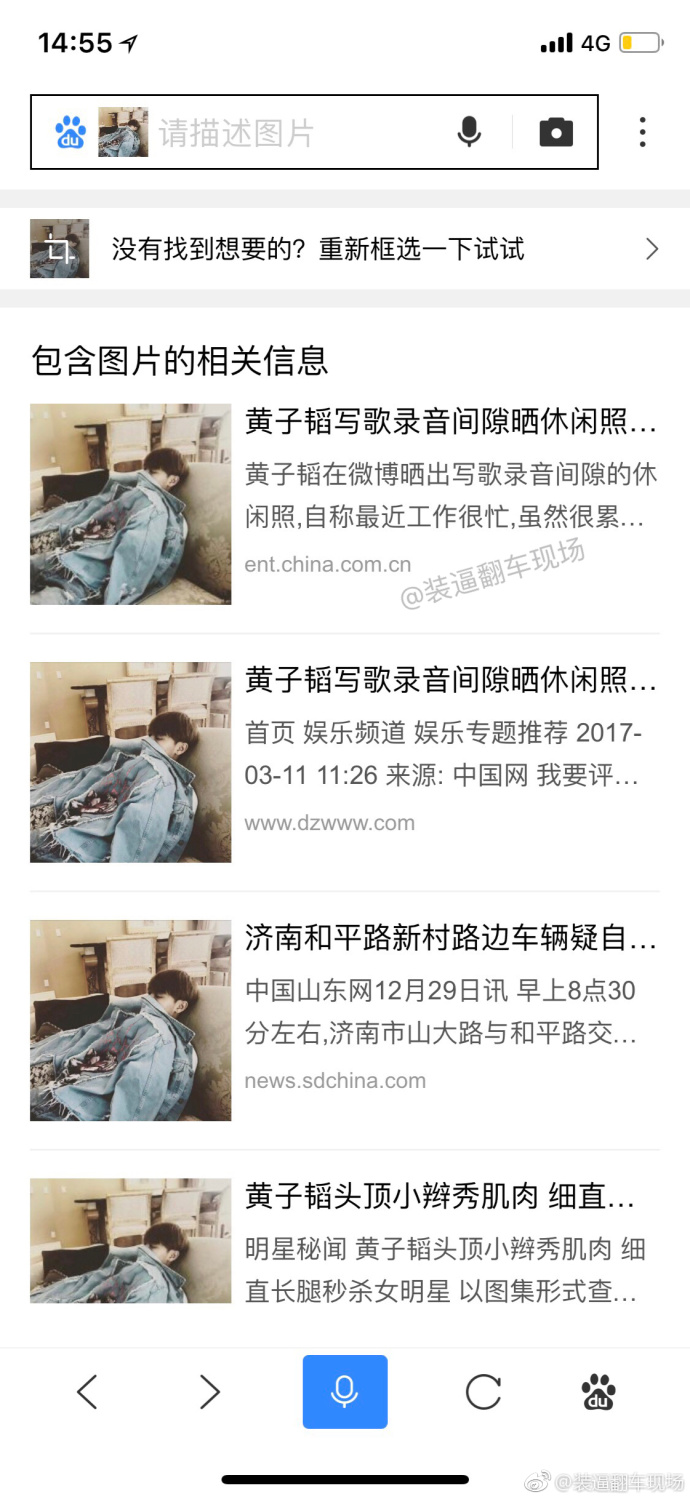Tap the Baidu logo in the search bar
Image resolution: width=690 pixels, height=1499 pixels.
(70, 132)
